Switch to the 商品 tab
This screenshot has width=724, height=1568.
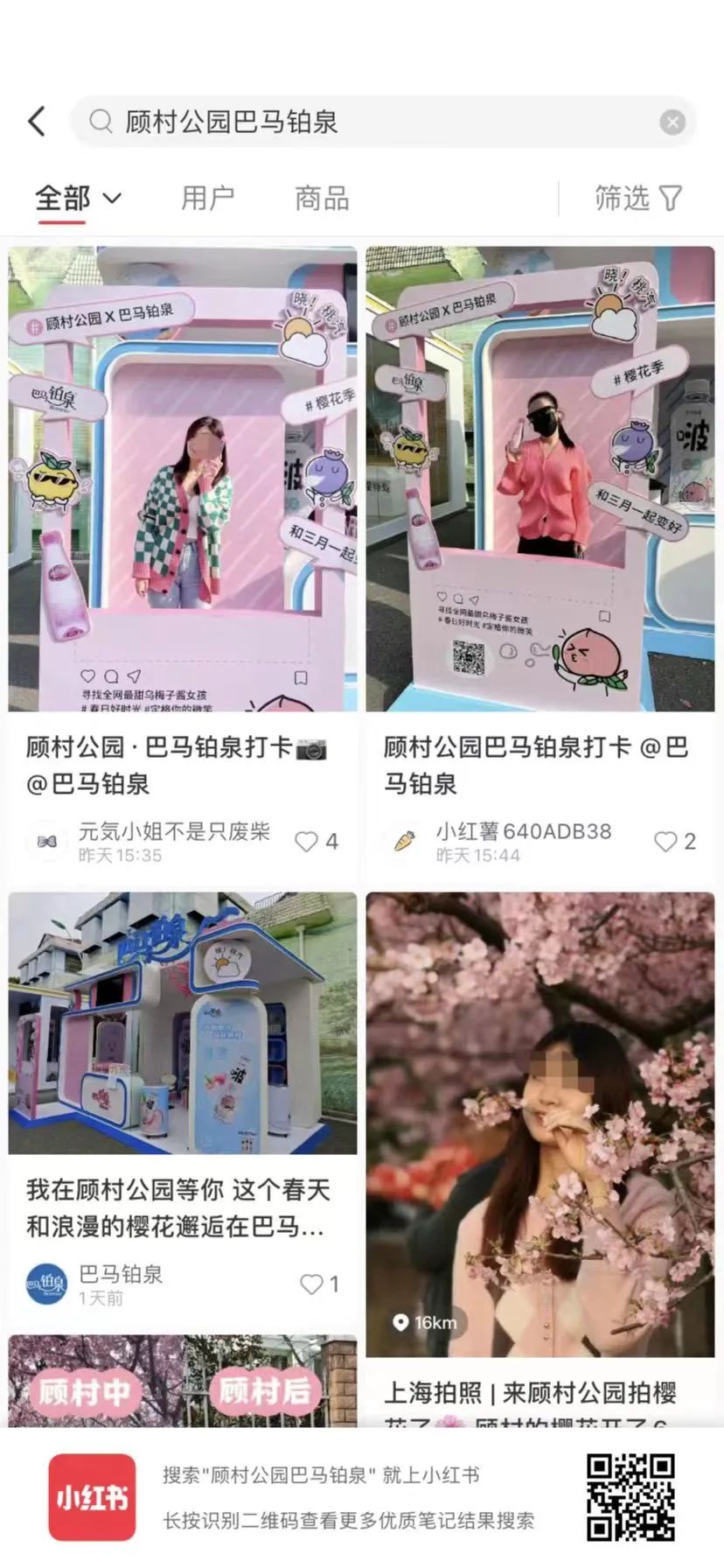pyautogui.click(x=322, y=199)
